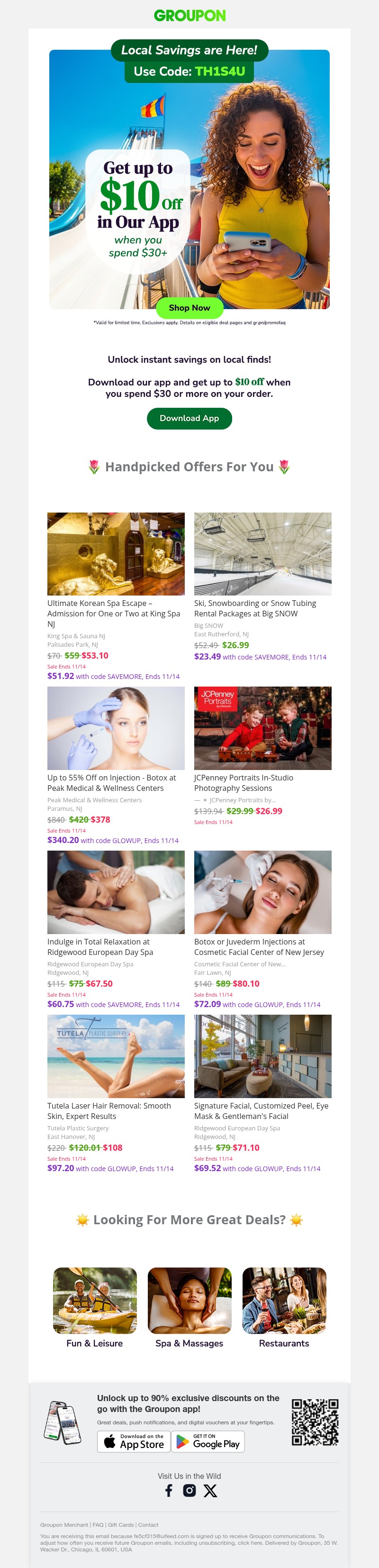The width and height of the screenshot is (379, 1568).
Task: Browse Spa & Massages deals
Action: point(189,1301)
